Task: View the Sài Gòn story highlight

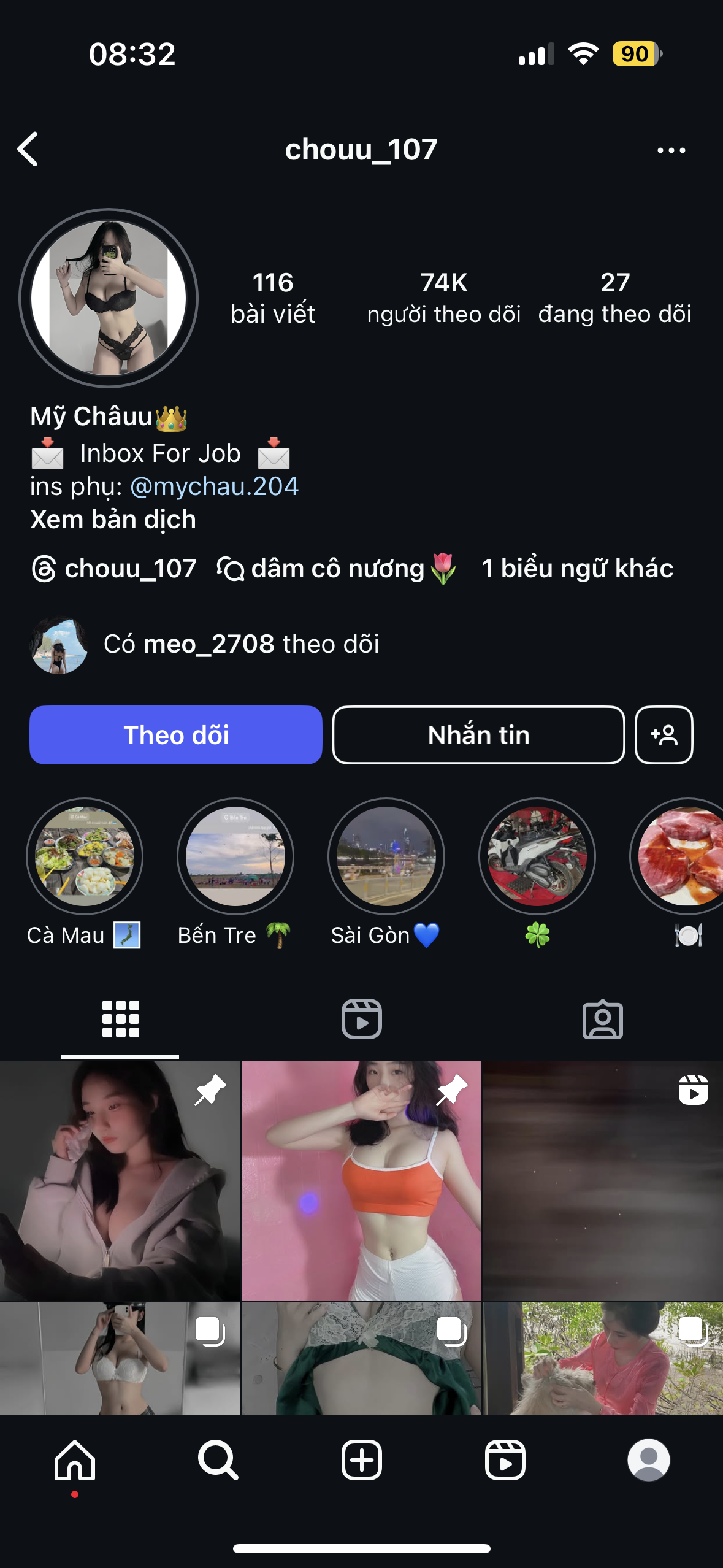Action: click(x=386, y=856)
